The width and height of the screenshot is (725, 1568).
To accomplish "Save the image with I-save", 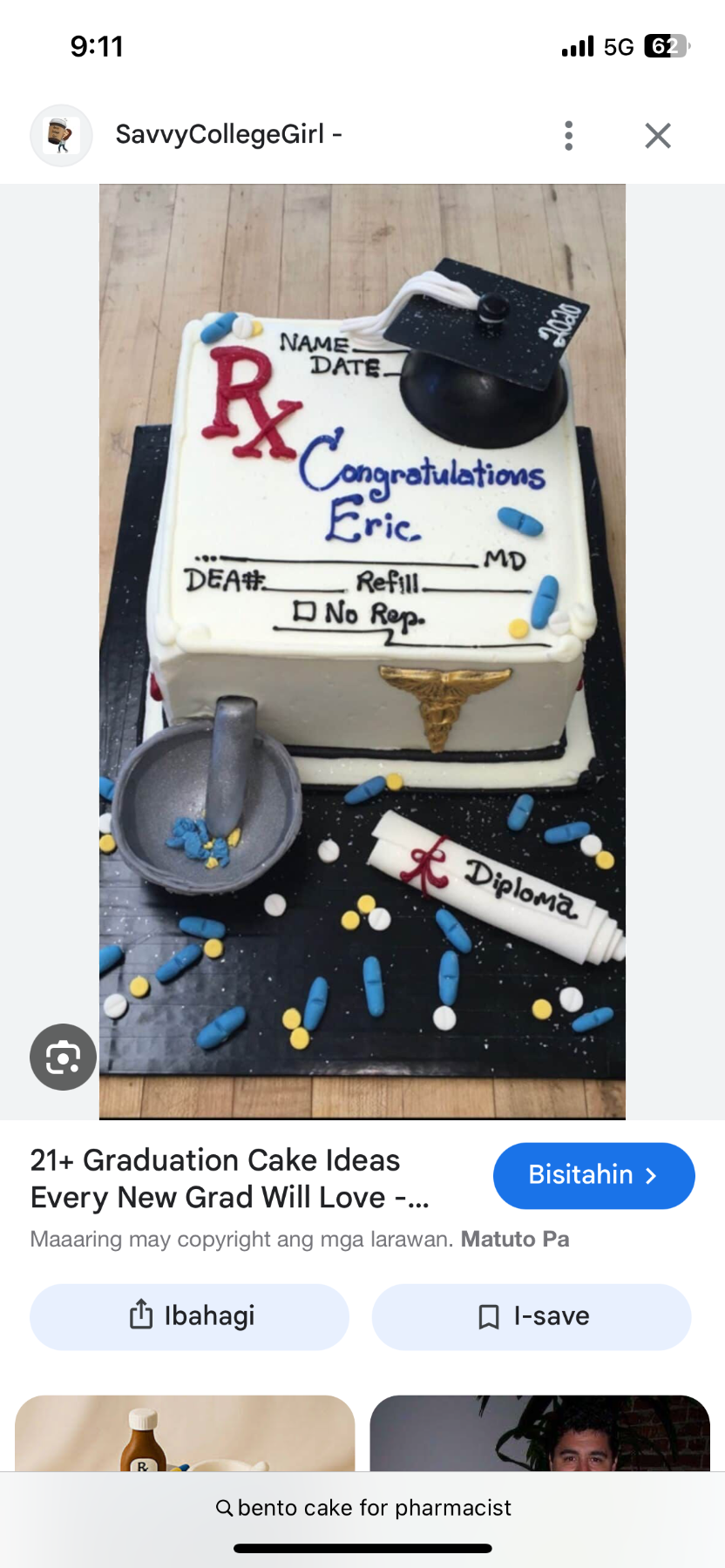I will click(x=532, y=1316).
